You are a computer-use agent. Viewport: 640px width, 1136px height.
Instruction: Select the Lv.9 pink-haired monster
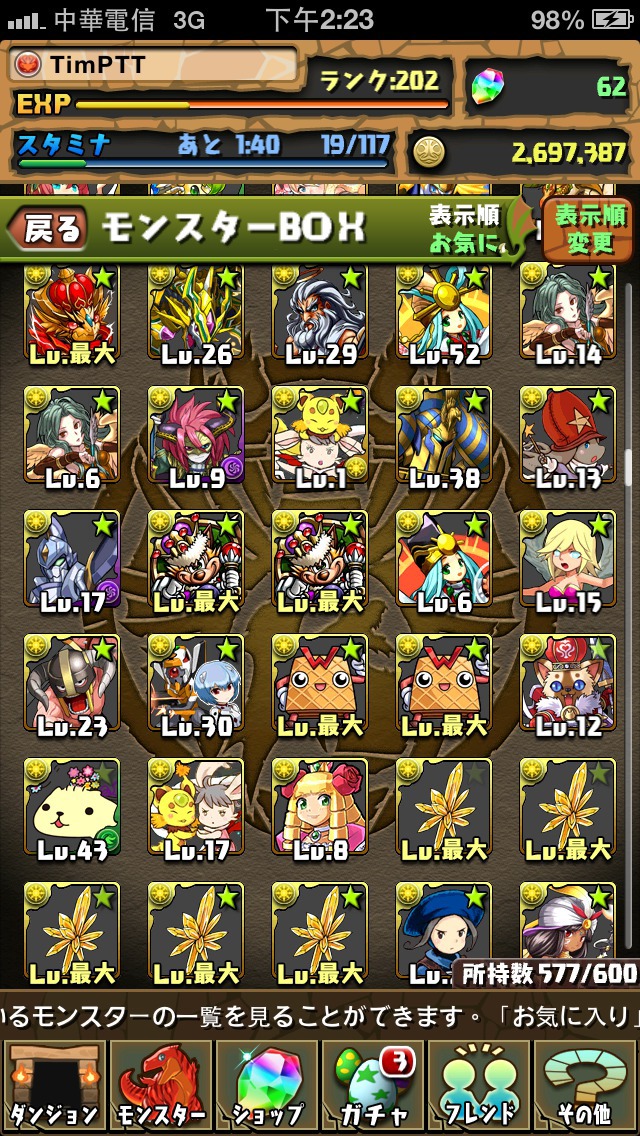tap(196, 436)
